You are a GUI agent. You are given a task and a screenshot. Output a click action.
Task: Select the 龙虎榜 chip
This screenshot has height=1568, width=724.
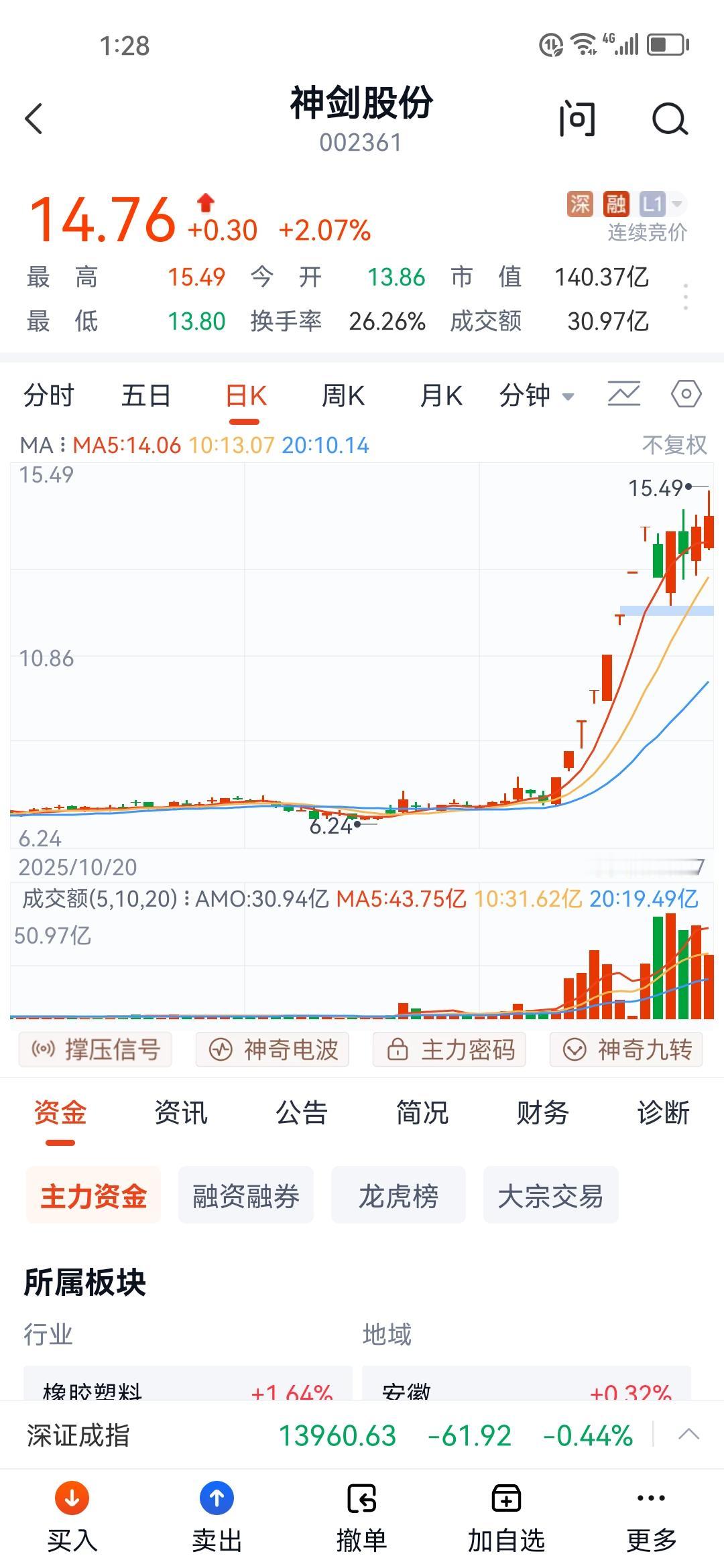398,1195
